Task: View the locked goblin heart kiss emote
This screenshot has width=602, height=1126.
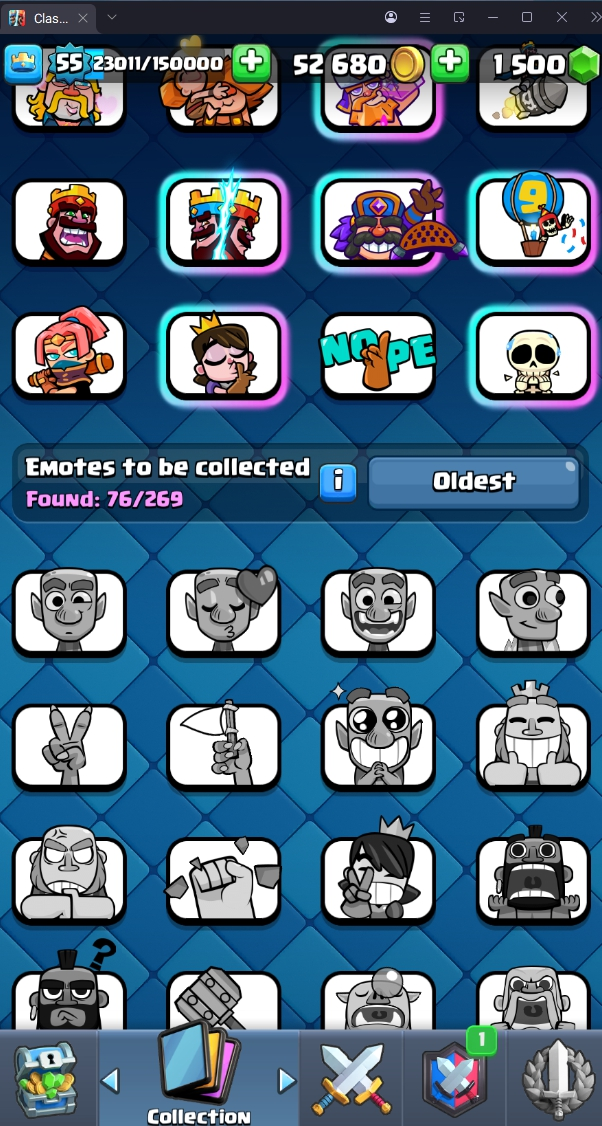Action: (224, 611)
